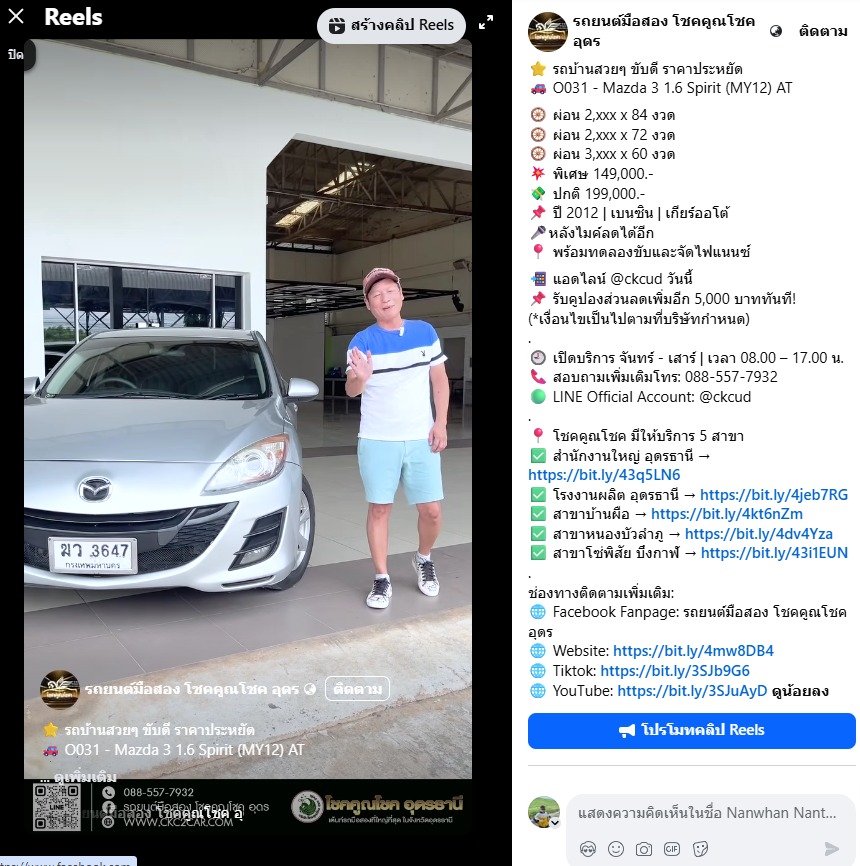Open the bit.ly/43q5LN6 head office link
The image size is (860, 866).
click(x=590, y=475)
